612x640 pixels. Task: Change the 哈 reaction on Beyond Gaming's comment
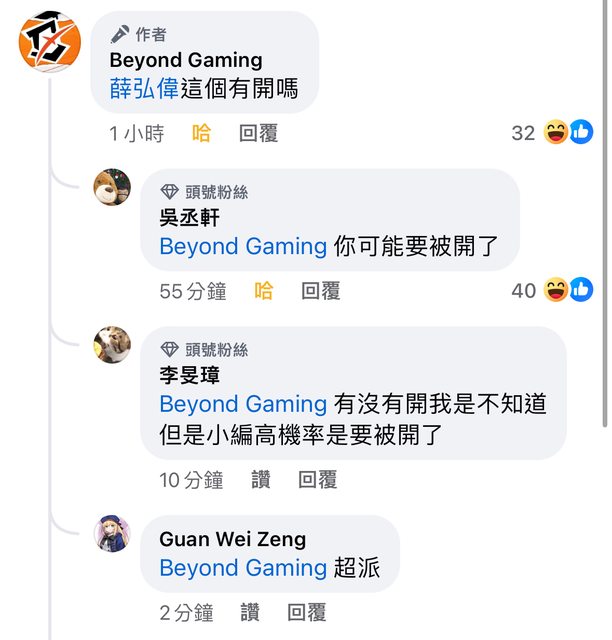[202, 133]
